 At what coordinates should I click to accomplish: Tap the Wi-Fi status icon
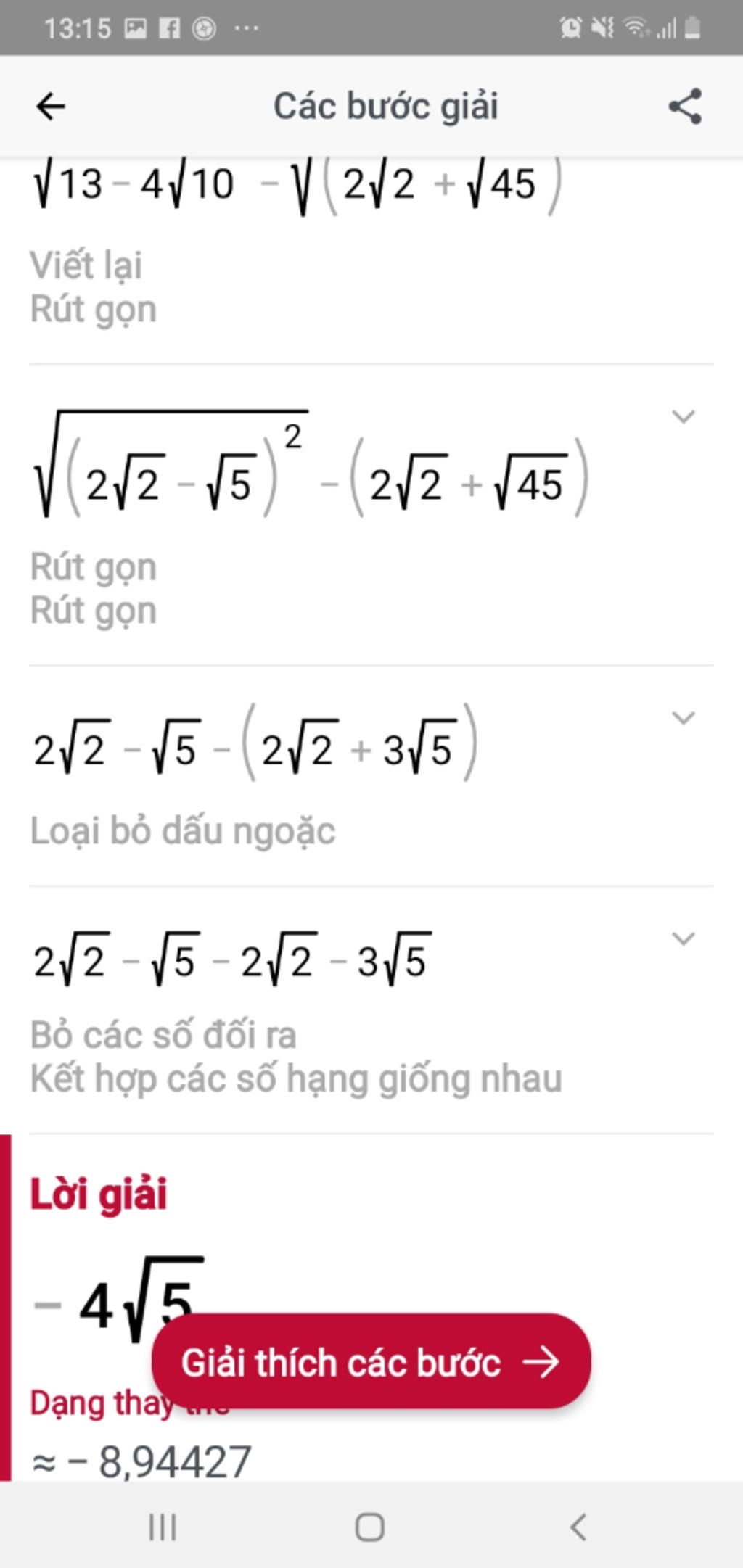pos(635,26)
